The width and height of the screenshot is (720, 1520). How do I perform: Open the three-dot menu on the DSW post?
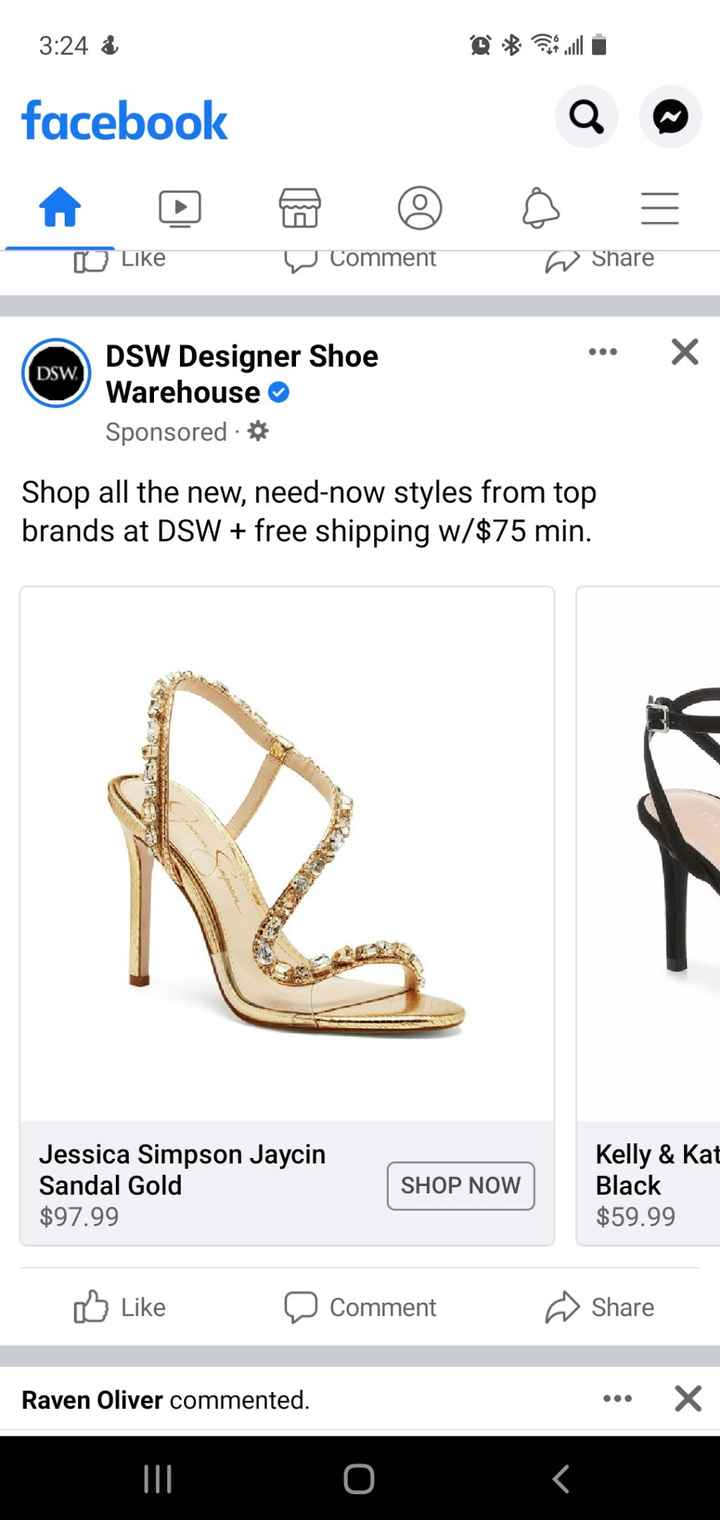point(603,352)
